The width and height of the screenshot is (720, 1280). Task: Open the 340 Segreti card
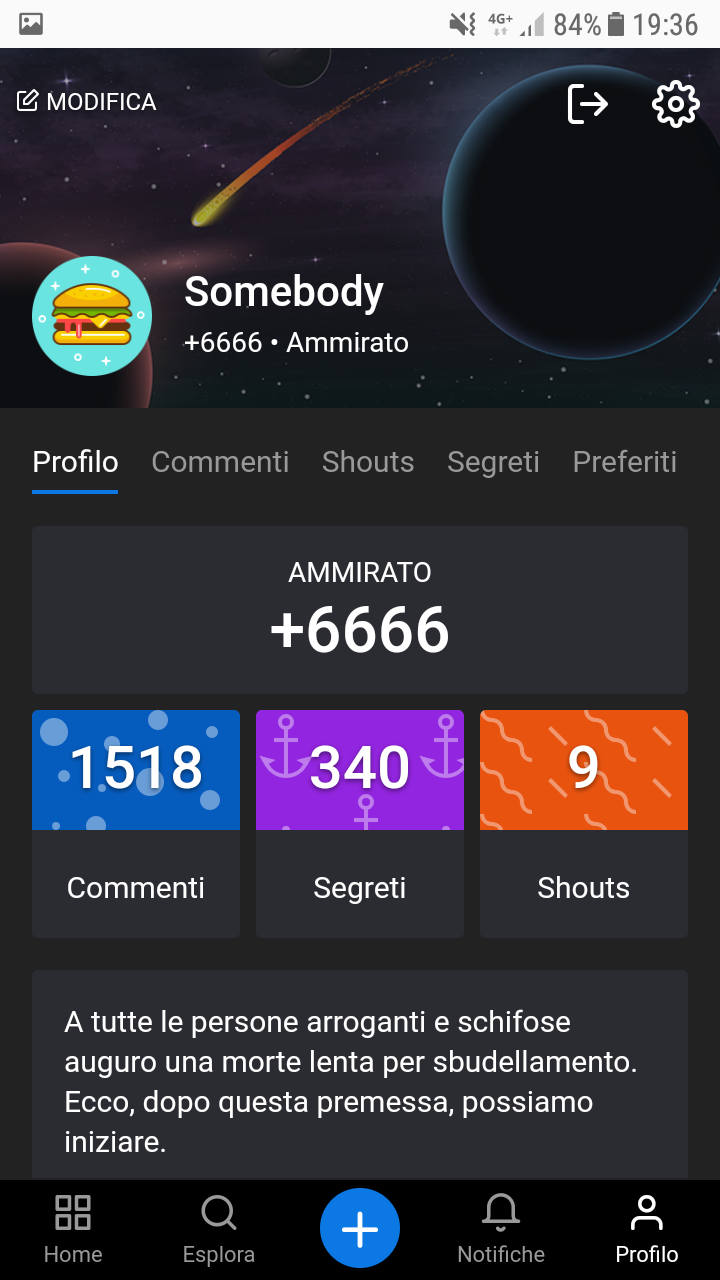(x=360, y=824)
